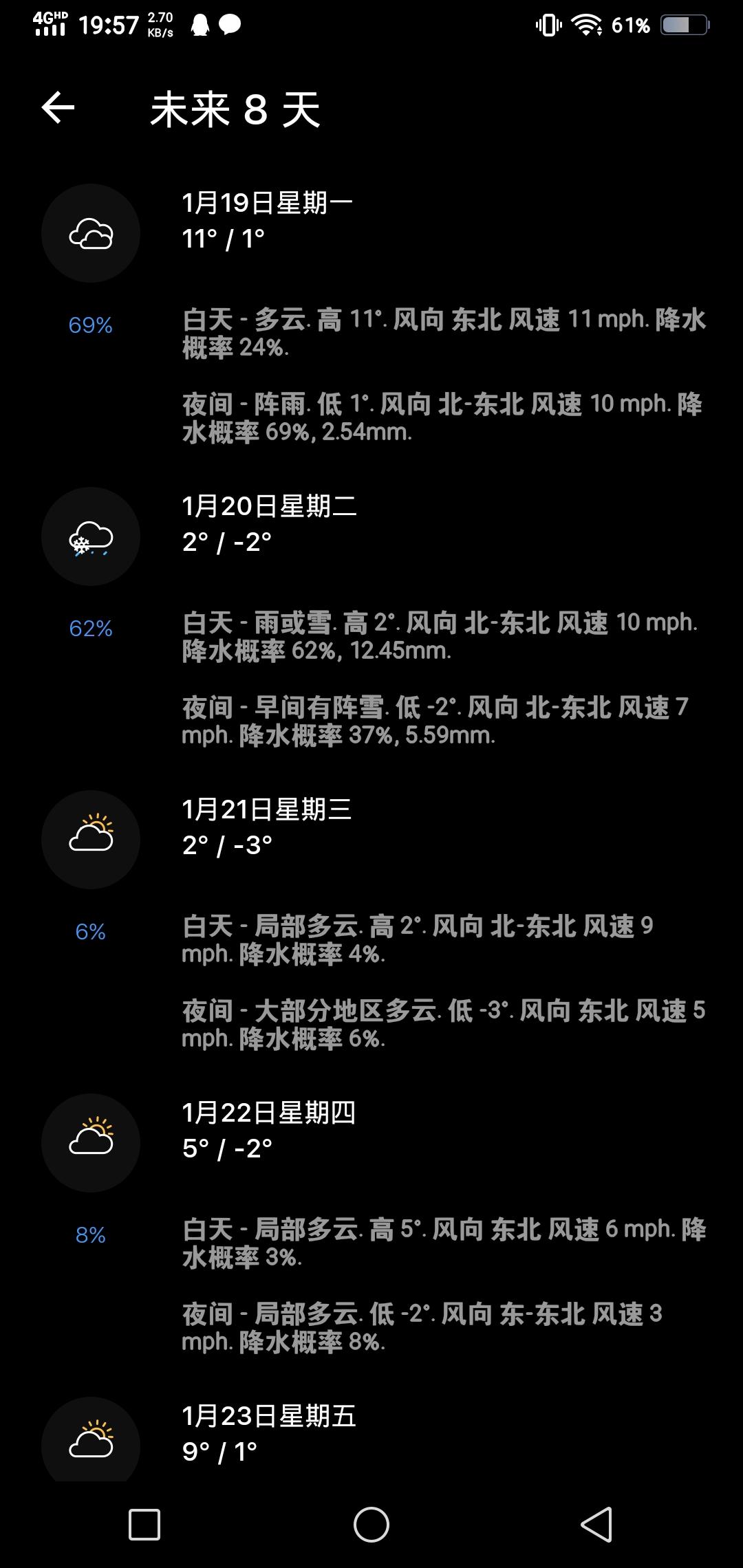
Task: Open the recent apps view
Action: [x=144, y=1525]
